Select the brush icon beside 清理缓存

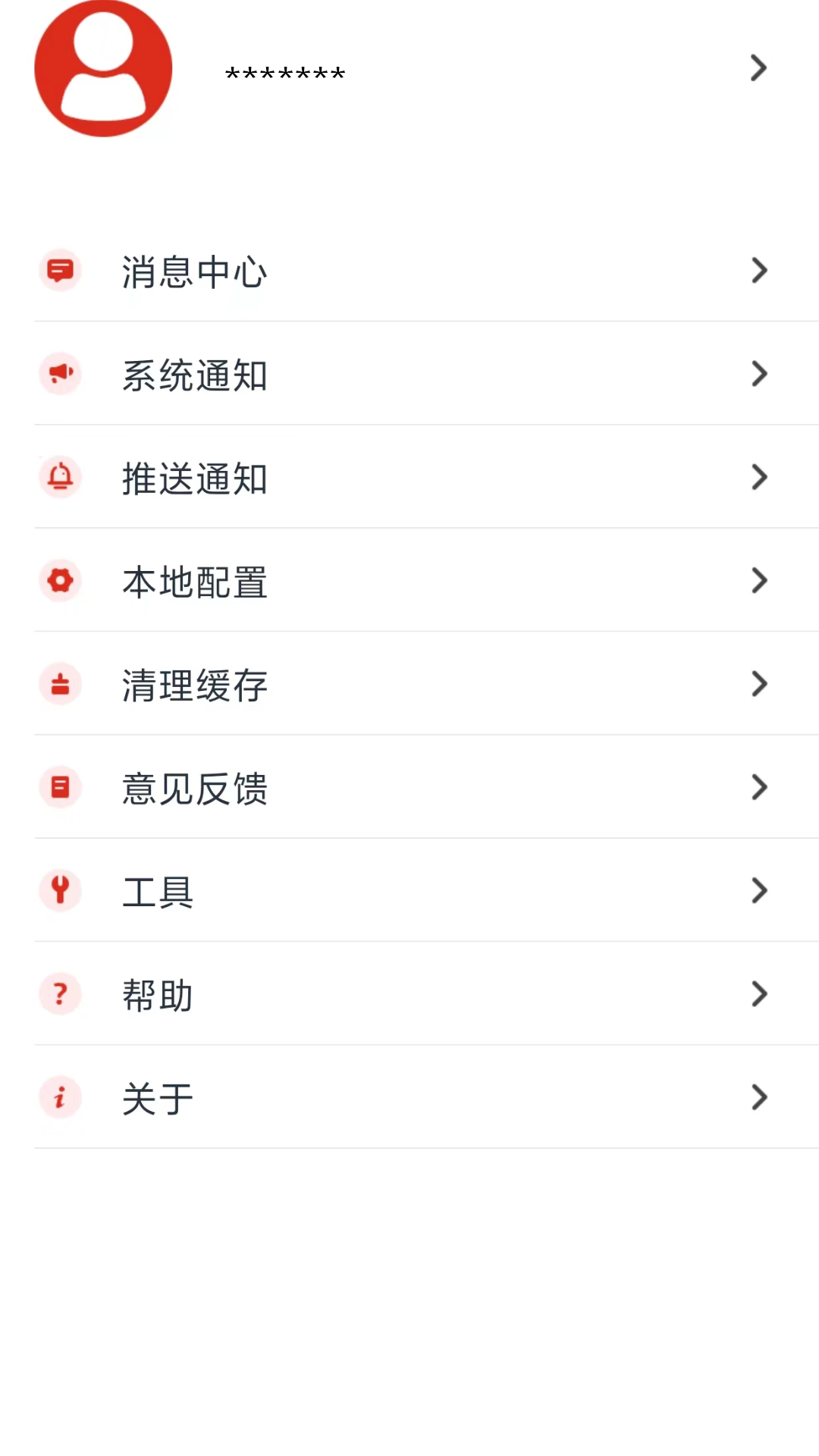tap(61, 683)
